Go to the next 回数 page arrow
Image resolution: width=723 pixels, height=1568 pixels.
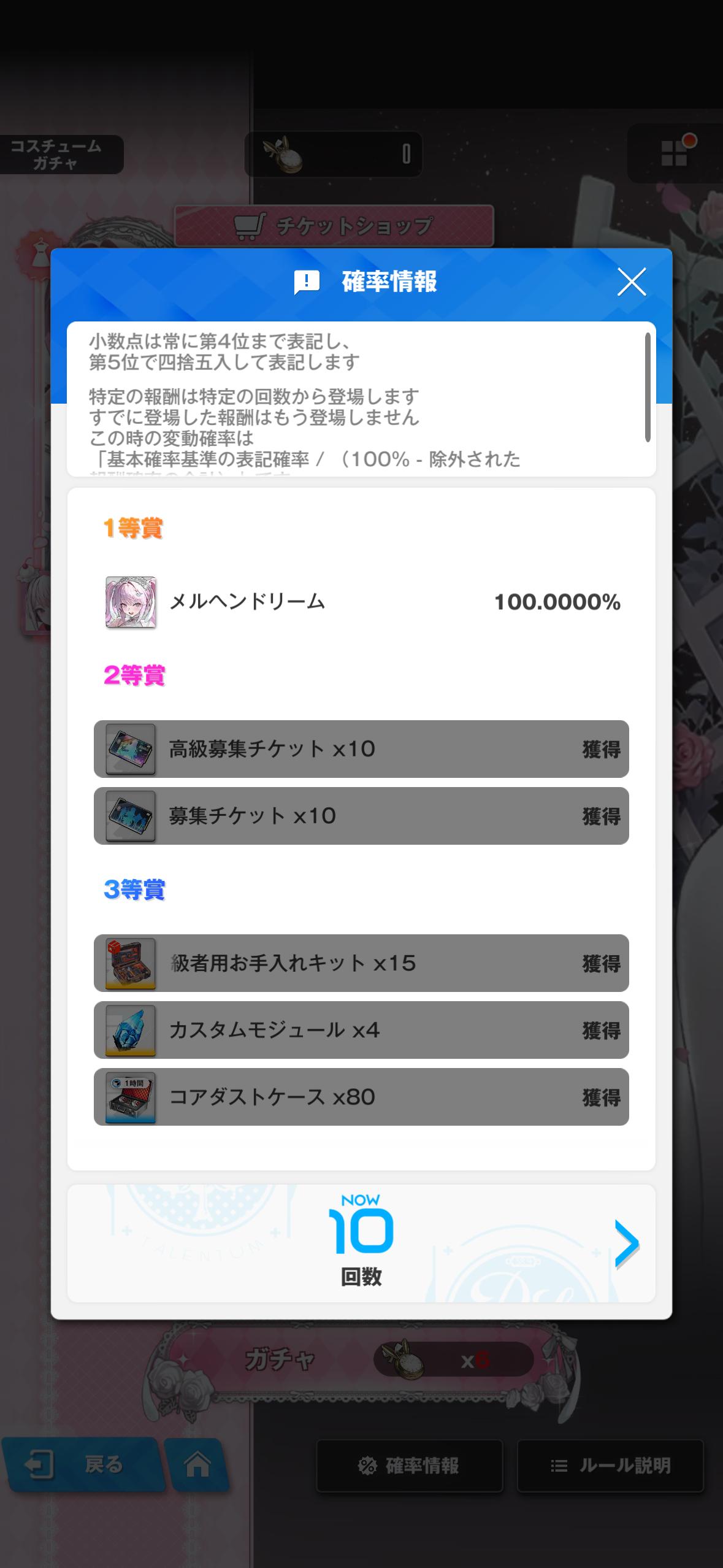[626, 1243]
